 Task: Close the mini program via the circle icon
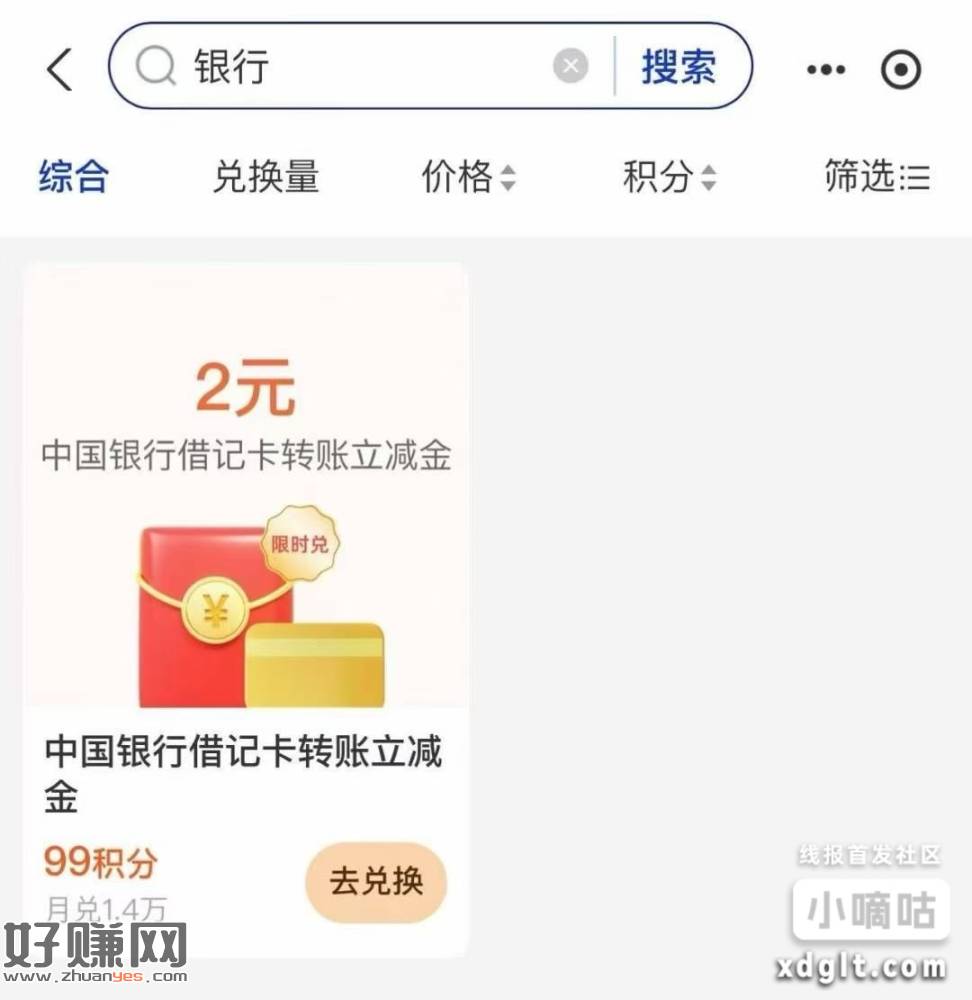coord(900,69)
